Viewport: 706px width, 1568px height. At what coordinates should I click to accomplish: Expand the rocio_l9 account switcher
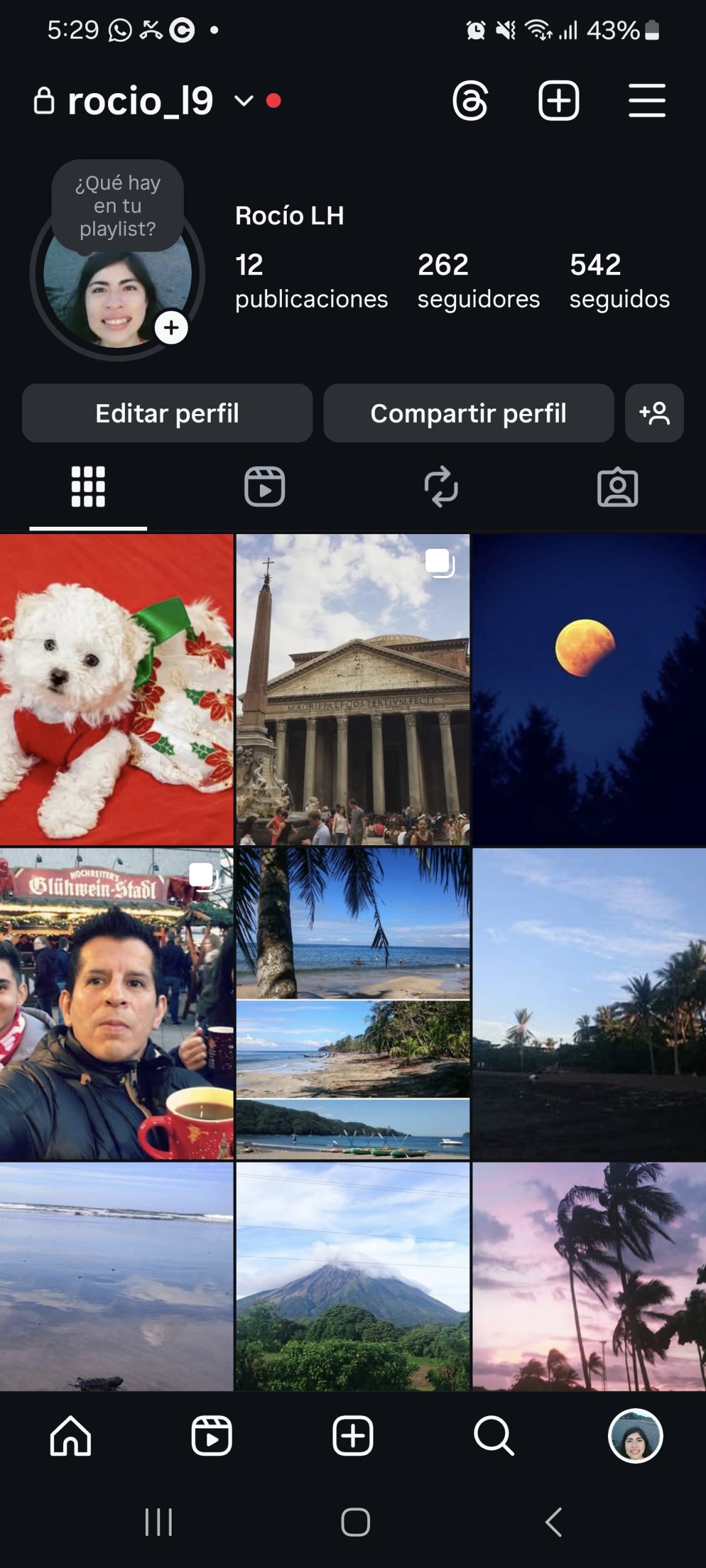tap(244, 100)
